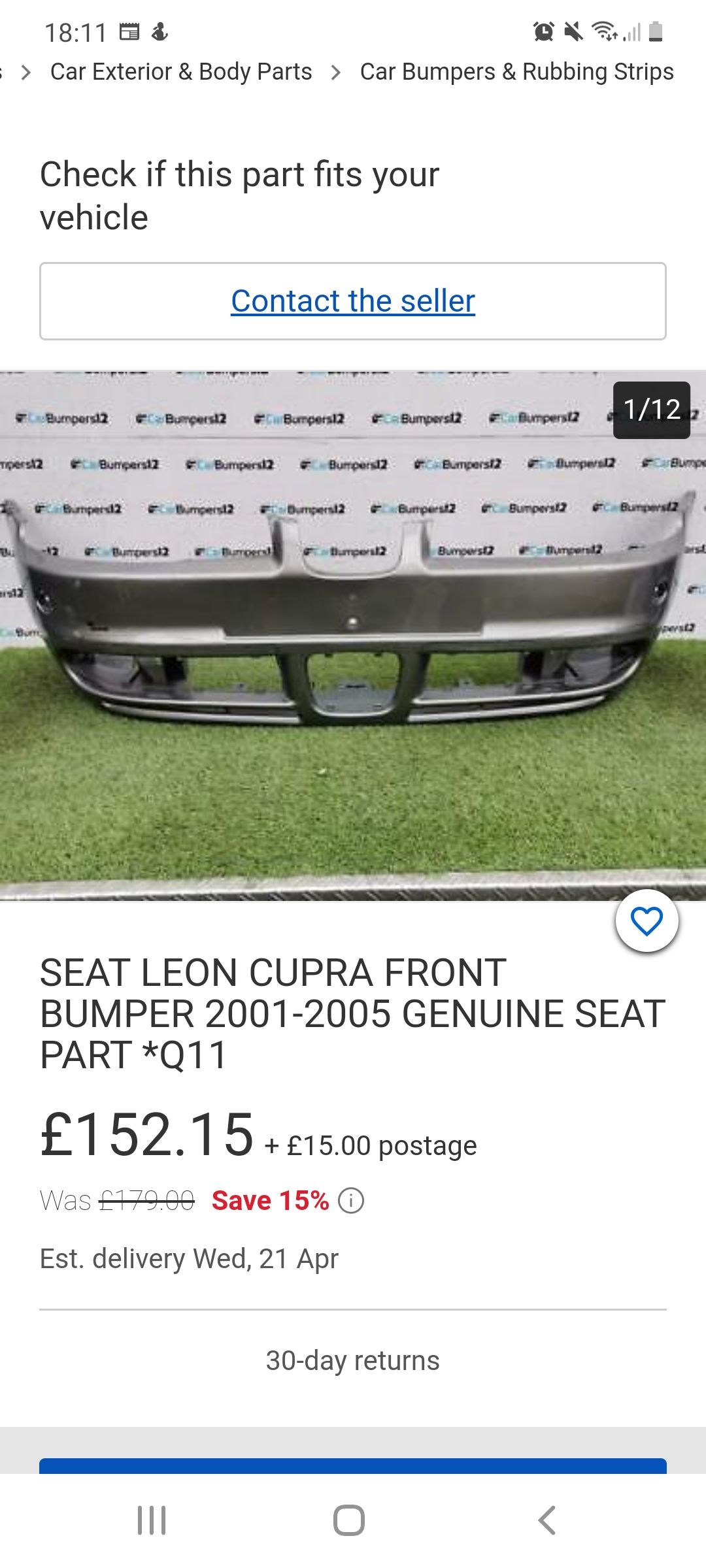This screenshot has width=706, height=1568.
Task: Open Car Exterior & Body Parts breadcrumb
Action: pyautogui.click(x=181, y=72)
